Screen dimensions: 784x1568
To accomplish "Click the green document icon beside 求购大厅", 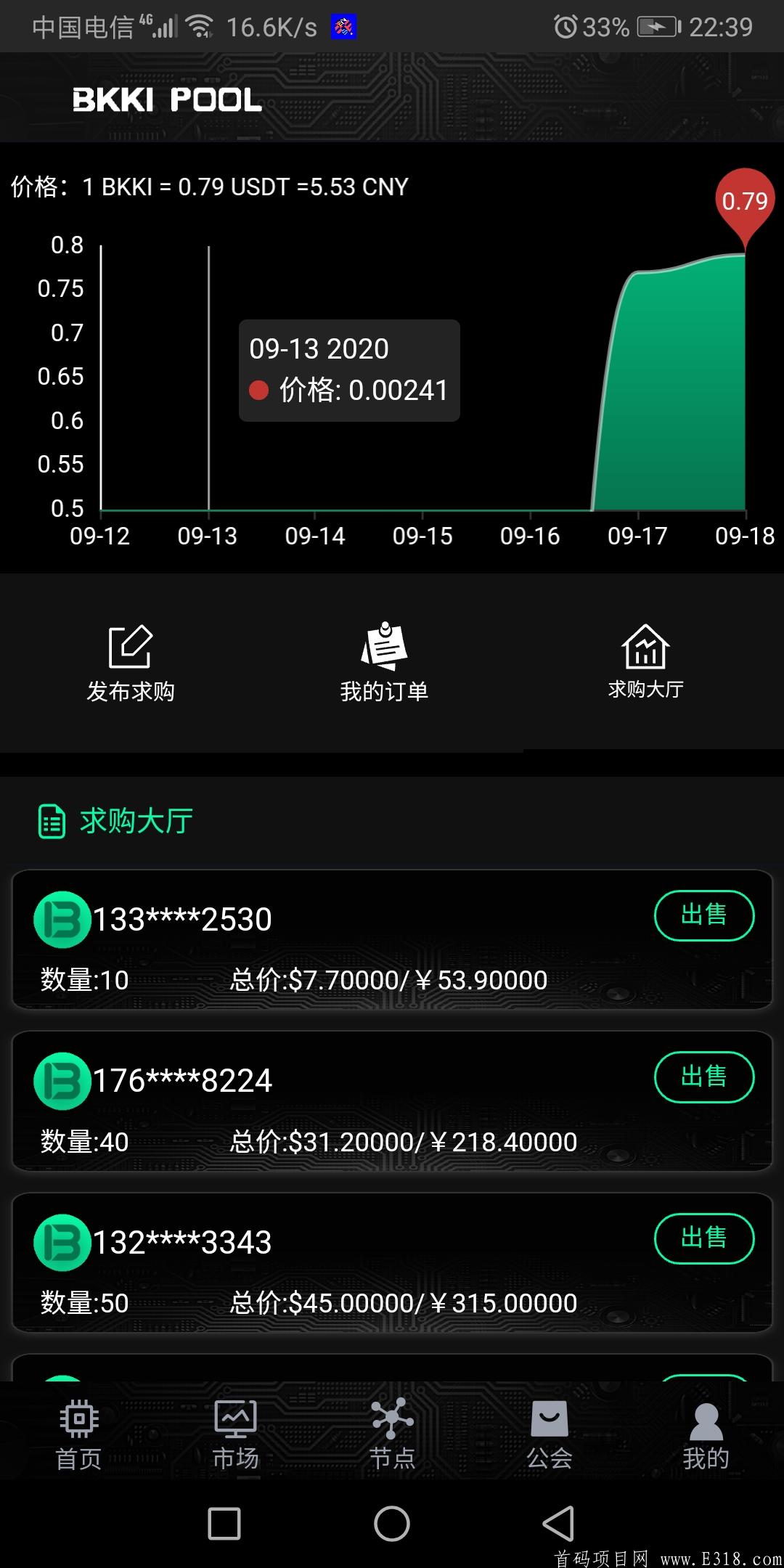I will coord(50,820).
